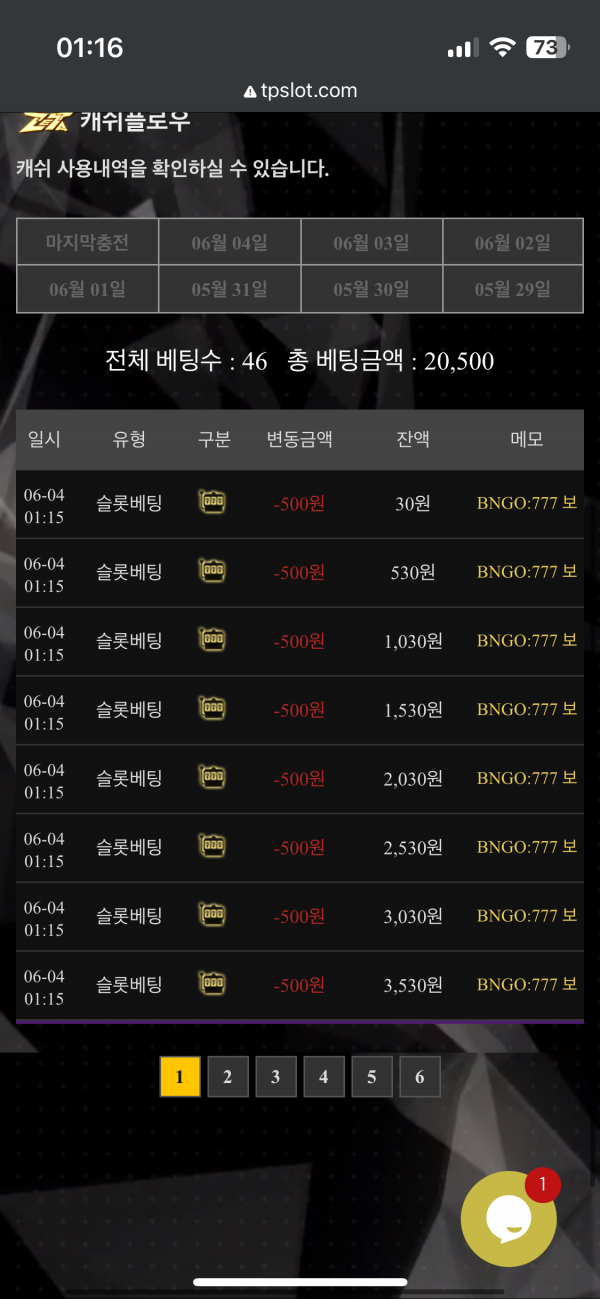600x1299 pixels.
Task: Go to page 4
Action: 324,1077
